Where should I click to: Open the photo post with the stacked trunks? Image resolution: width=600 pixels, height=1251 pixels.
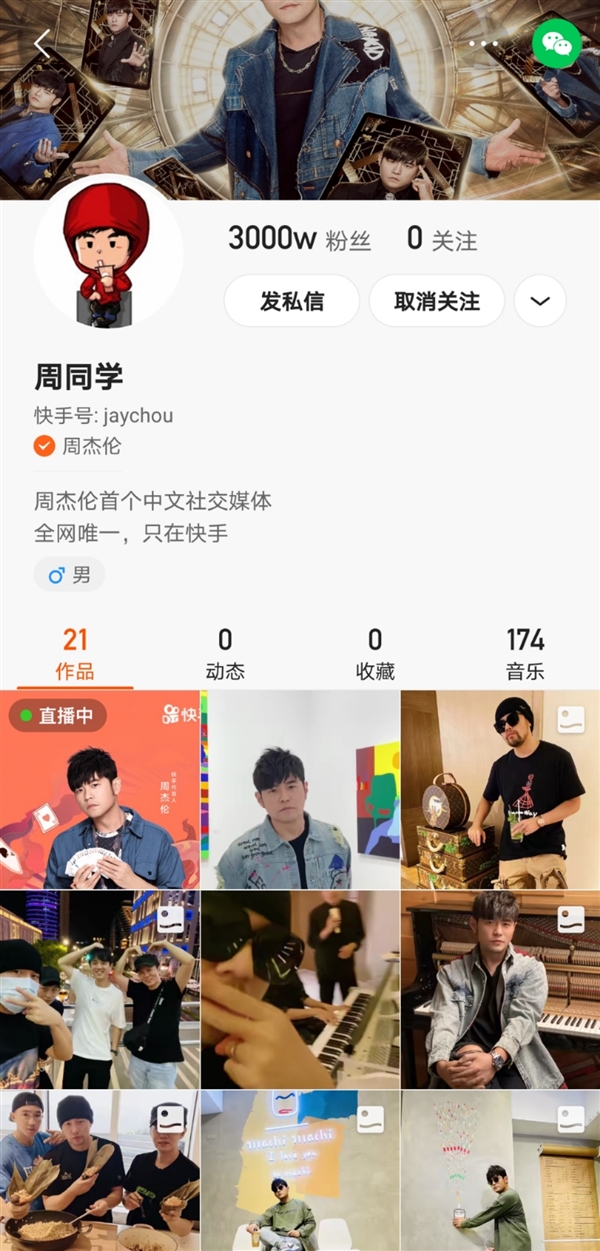(500, 790)
